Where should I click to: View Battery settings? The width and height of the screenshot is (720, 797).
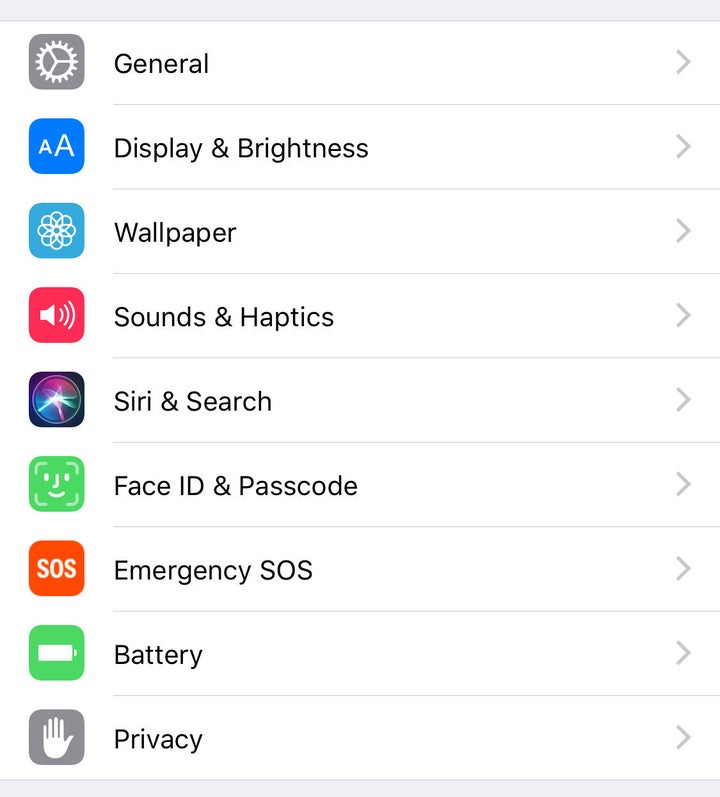point(360,654)
